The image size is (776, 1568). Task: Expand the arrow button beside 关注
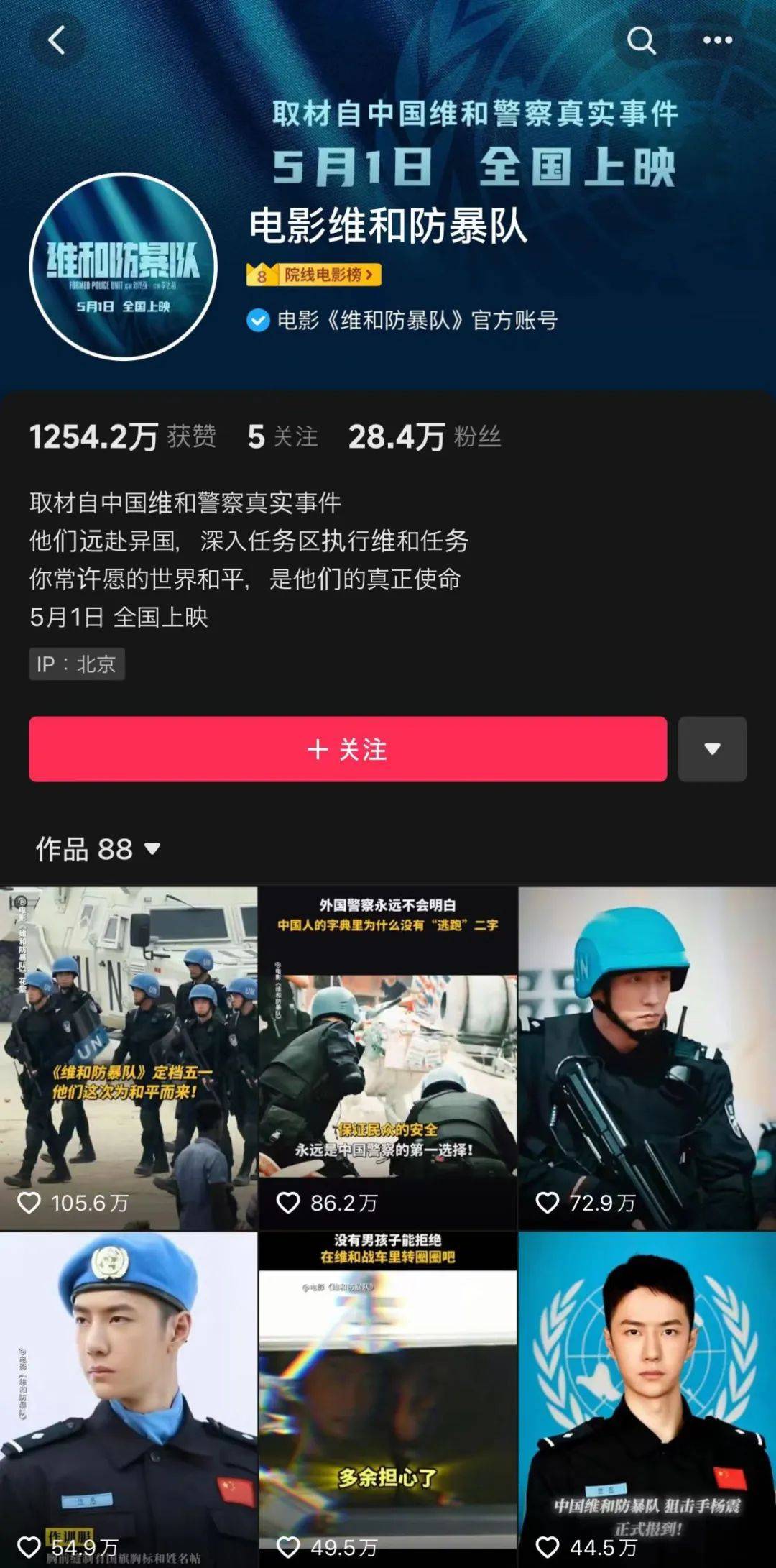coord(712,749)
